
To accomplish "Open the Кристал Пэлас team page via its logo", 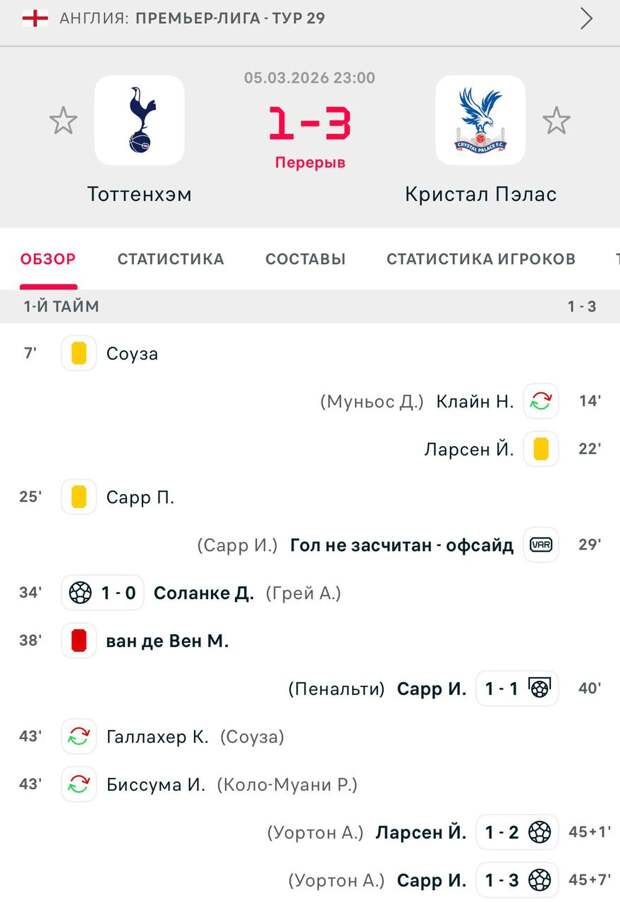I will click(x=480, y=120).
